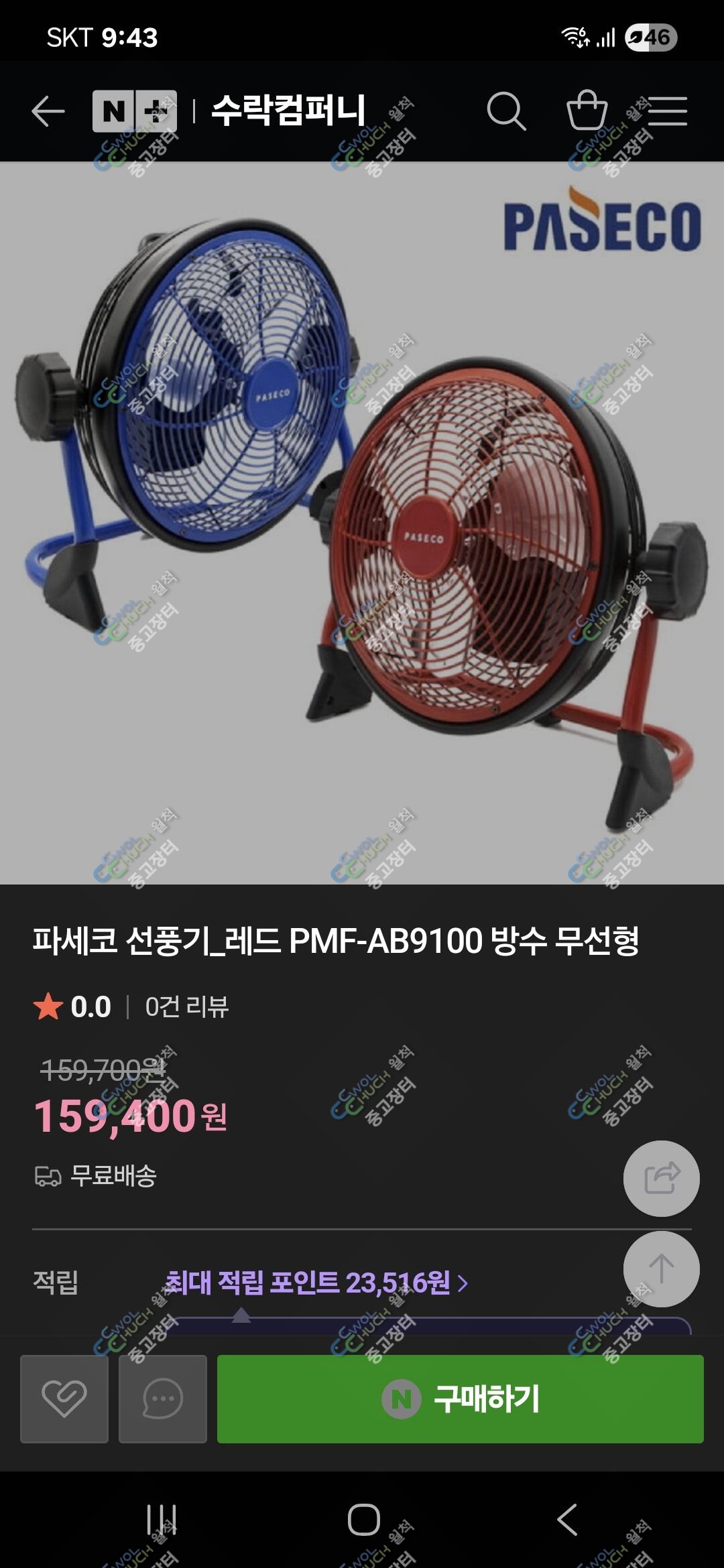Screen dimensions: 724x1568
Task: Open the 0건 리뷰 reviews
Action: click(187, 1006)
